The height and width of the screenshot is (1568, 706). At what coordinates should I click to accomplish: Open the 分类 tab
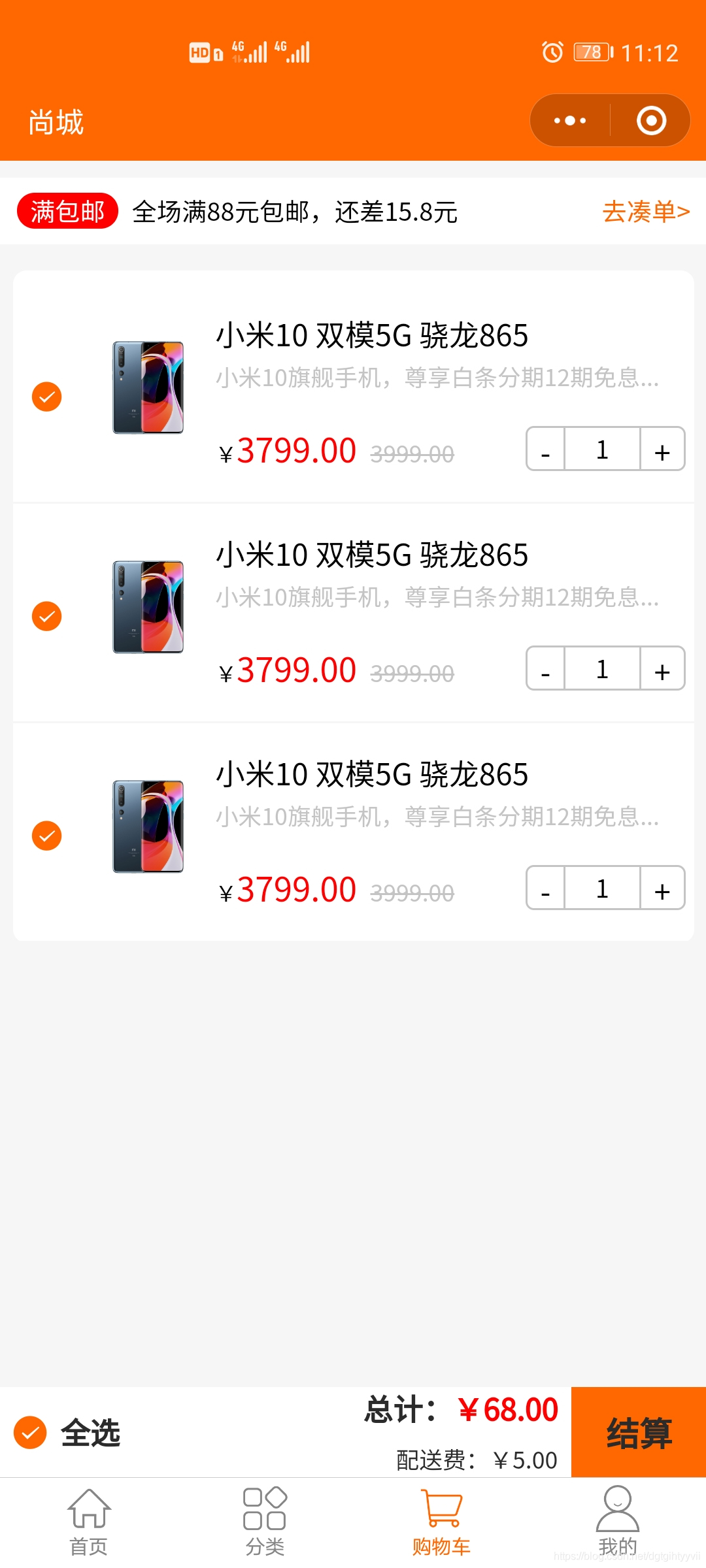point(265,1522)
